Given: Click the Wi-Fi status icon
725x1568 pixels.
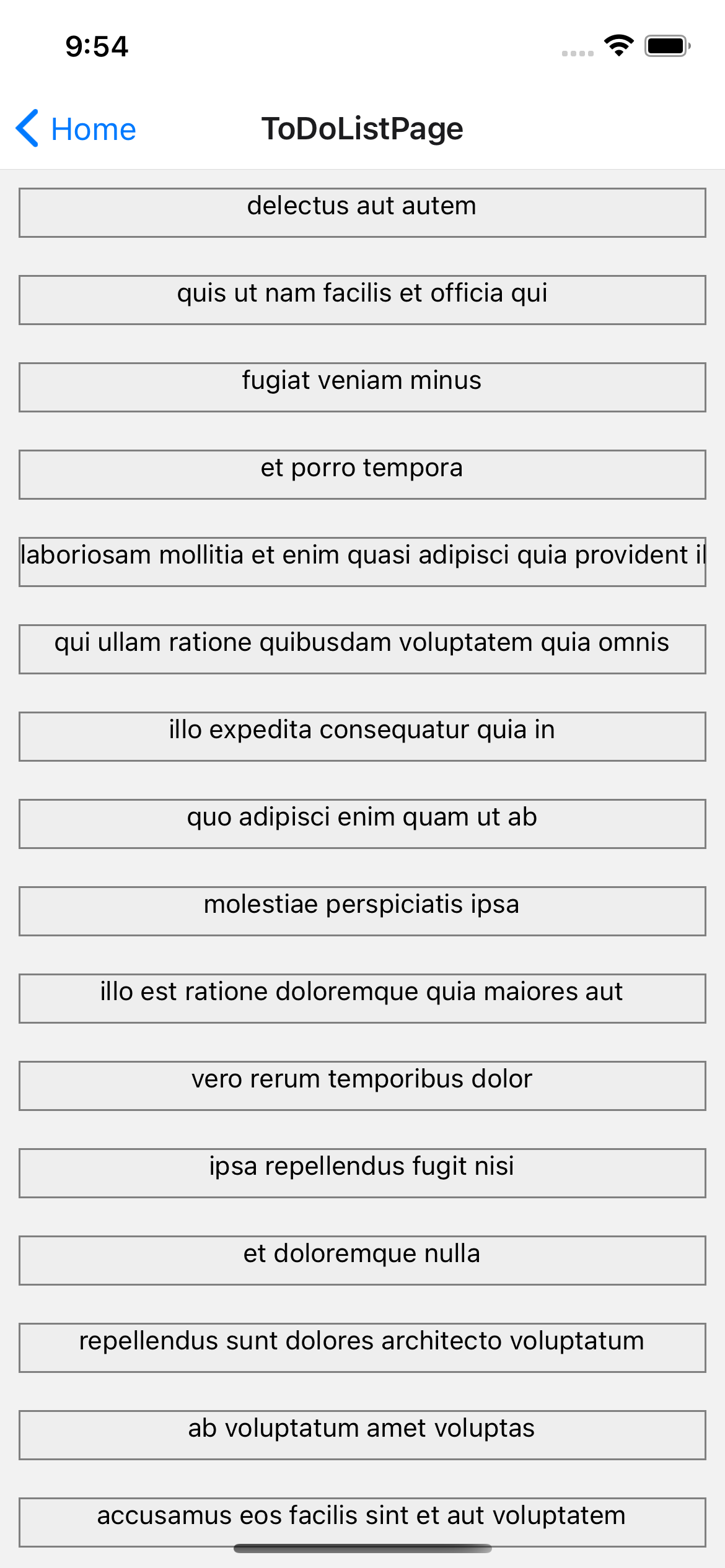Looking at the screenshot, I should coord(618,45).
